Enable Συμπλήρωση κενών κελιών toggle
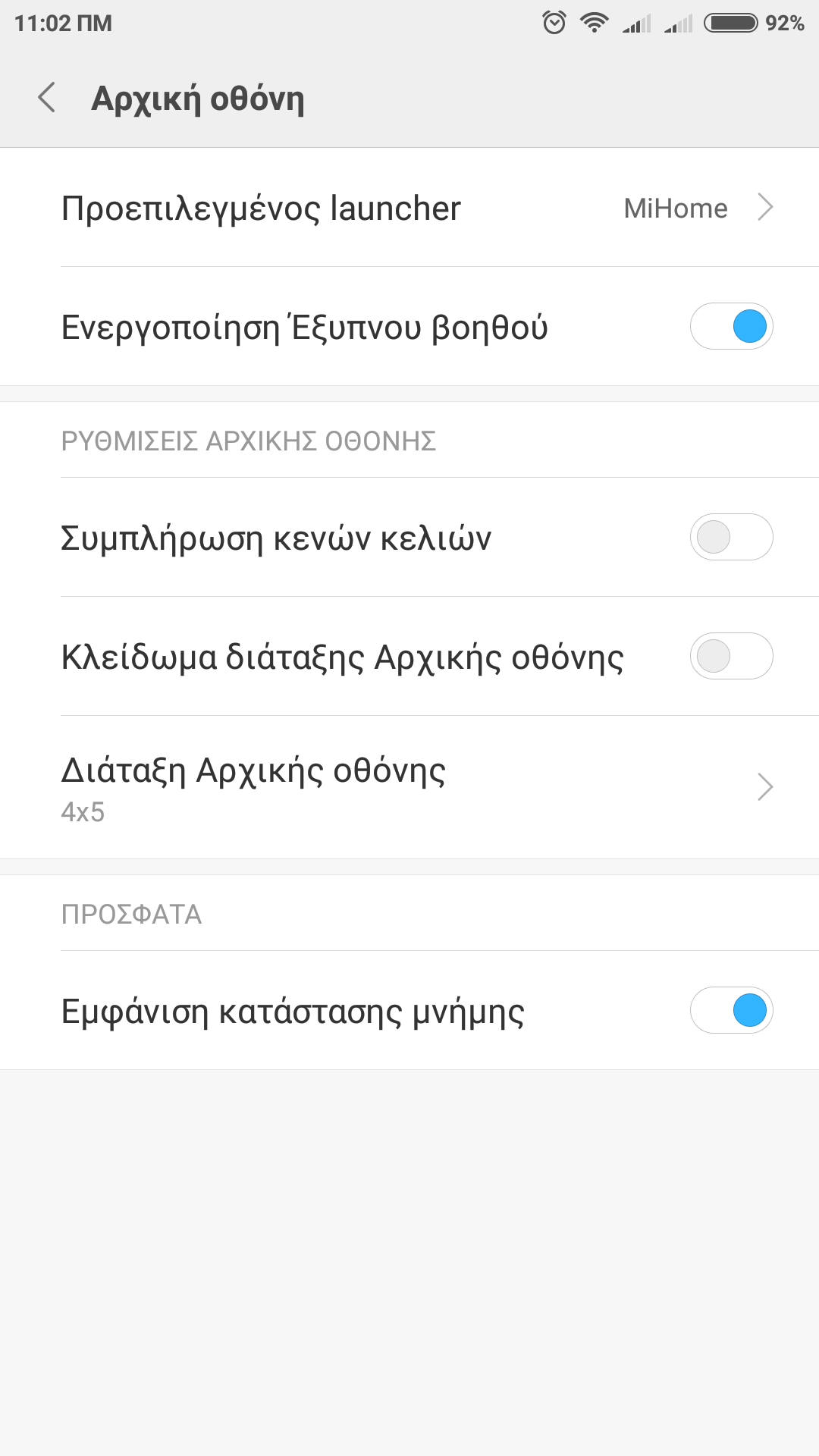819x1456 pixels. tap(731, 538)
